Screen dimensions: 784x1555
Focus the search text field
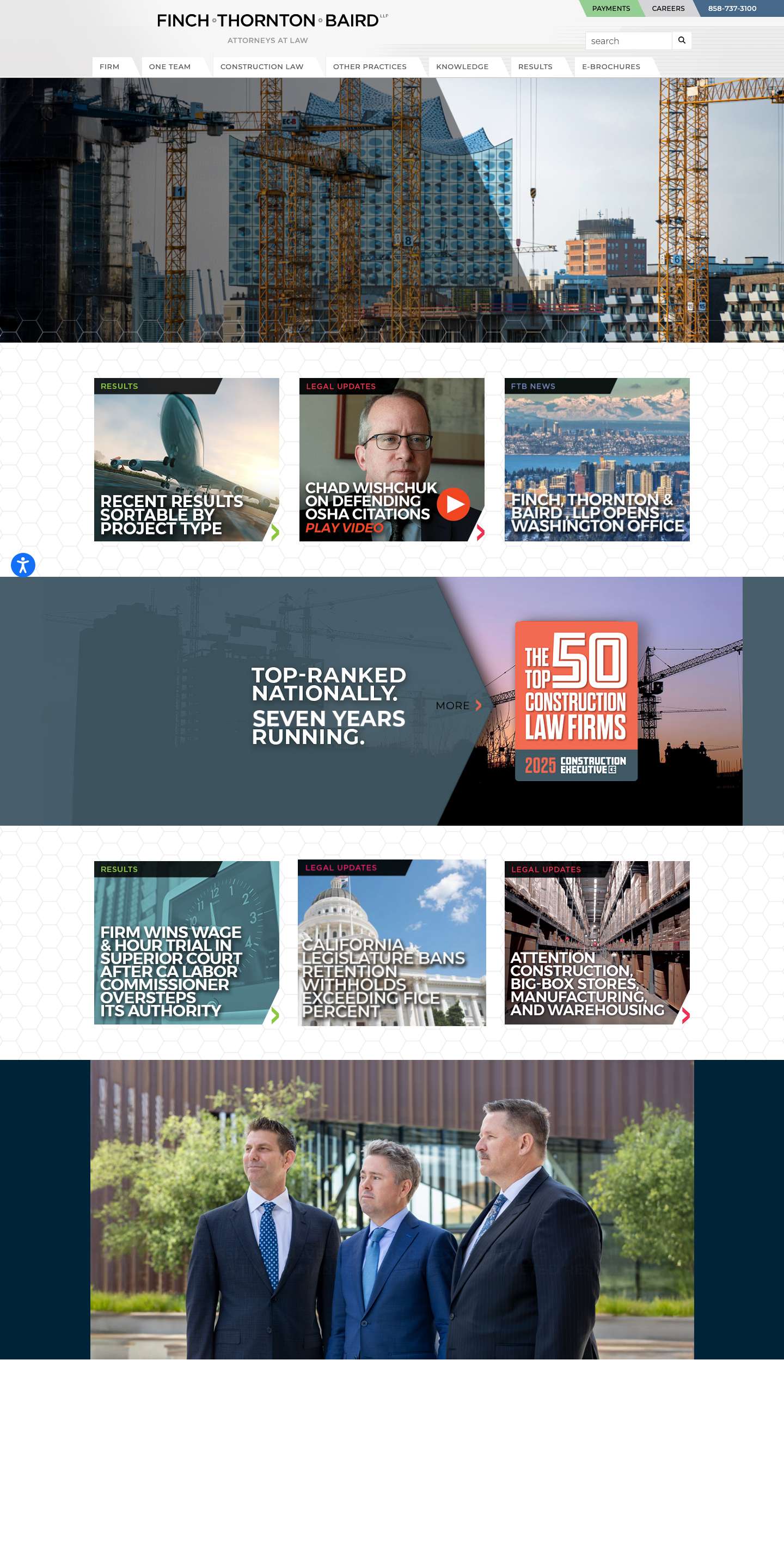[628, 41]
